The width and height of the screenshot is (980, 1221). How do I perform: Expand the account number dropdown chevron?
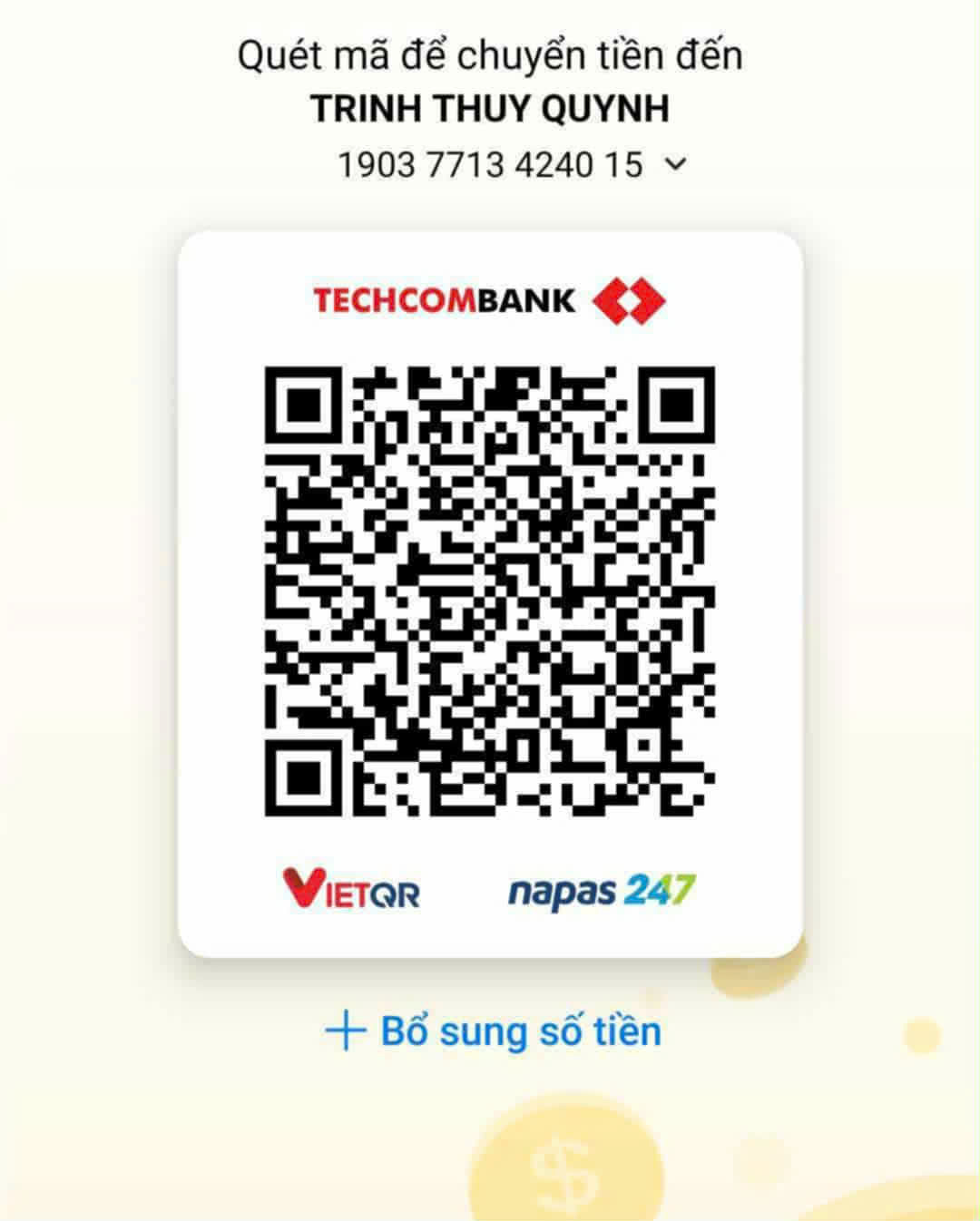[676, 165]
